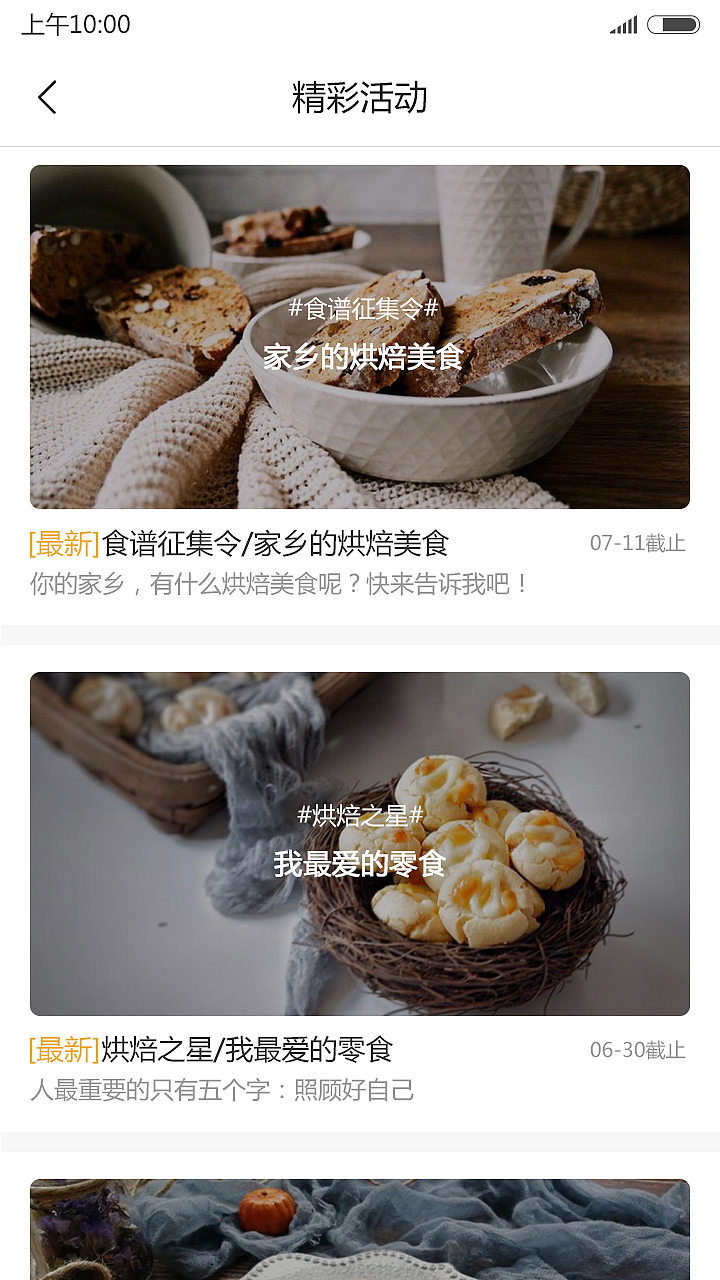720x1280 pixels.
Task: Tap the [最新] badge on the baking food activity
Action: [x=60, y=543]
